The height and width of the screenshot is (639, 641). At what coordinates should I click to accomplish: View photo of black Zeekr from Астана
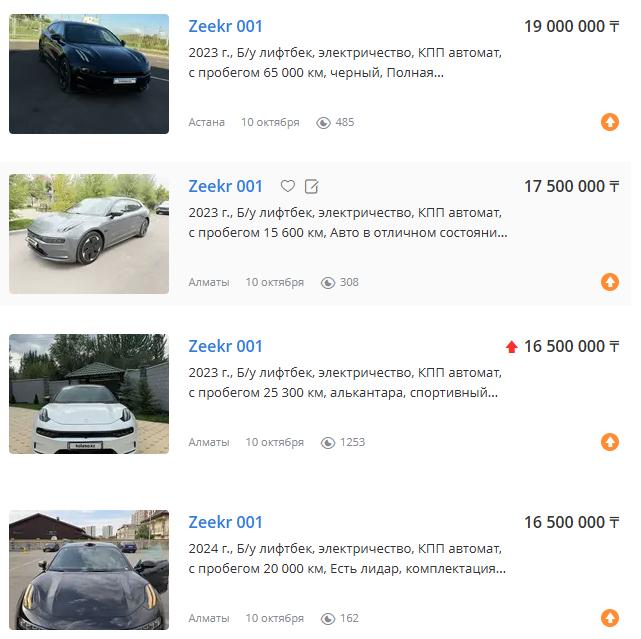click(89, 74)
